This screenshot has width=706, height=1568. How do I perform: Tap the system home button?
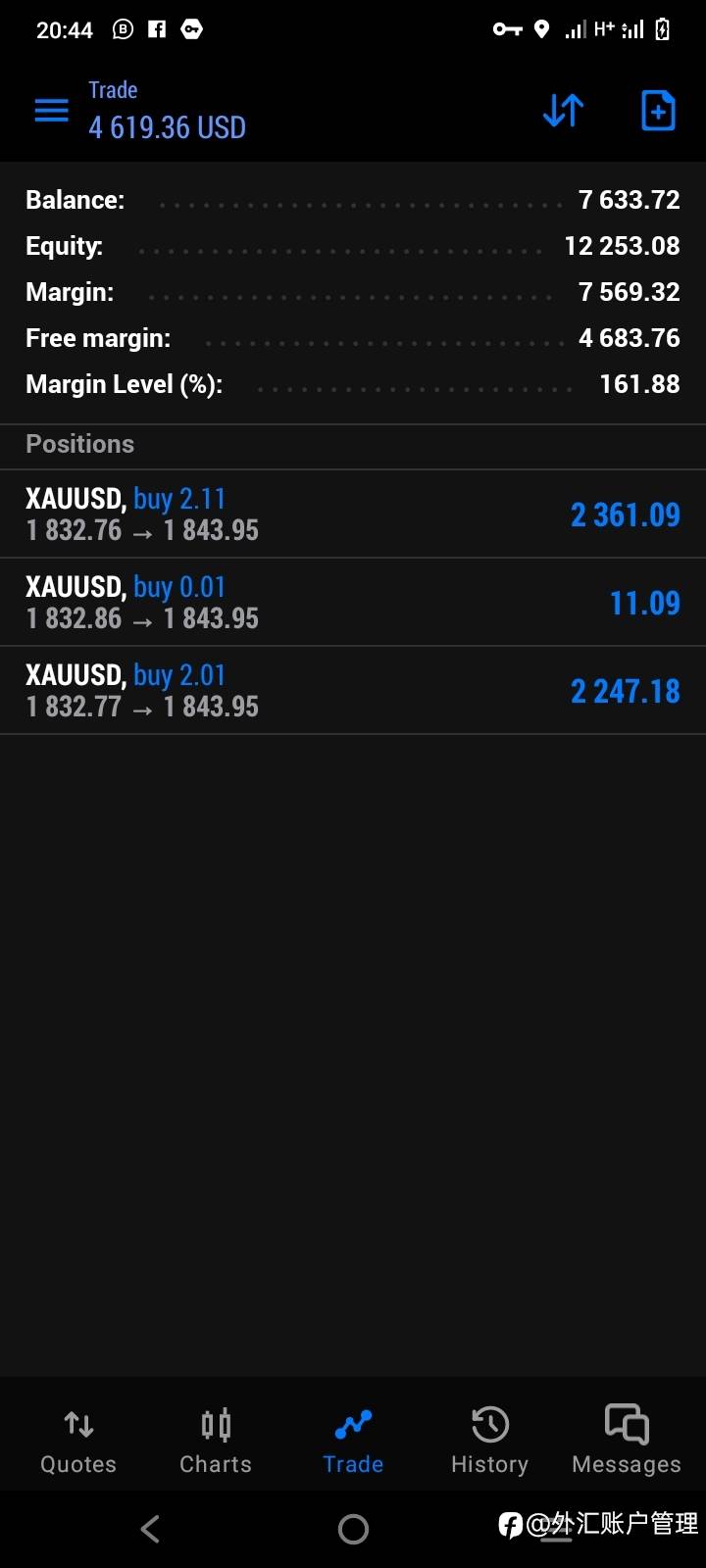point(353,1529)
